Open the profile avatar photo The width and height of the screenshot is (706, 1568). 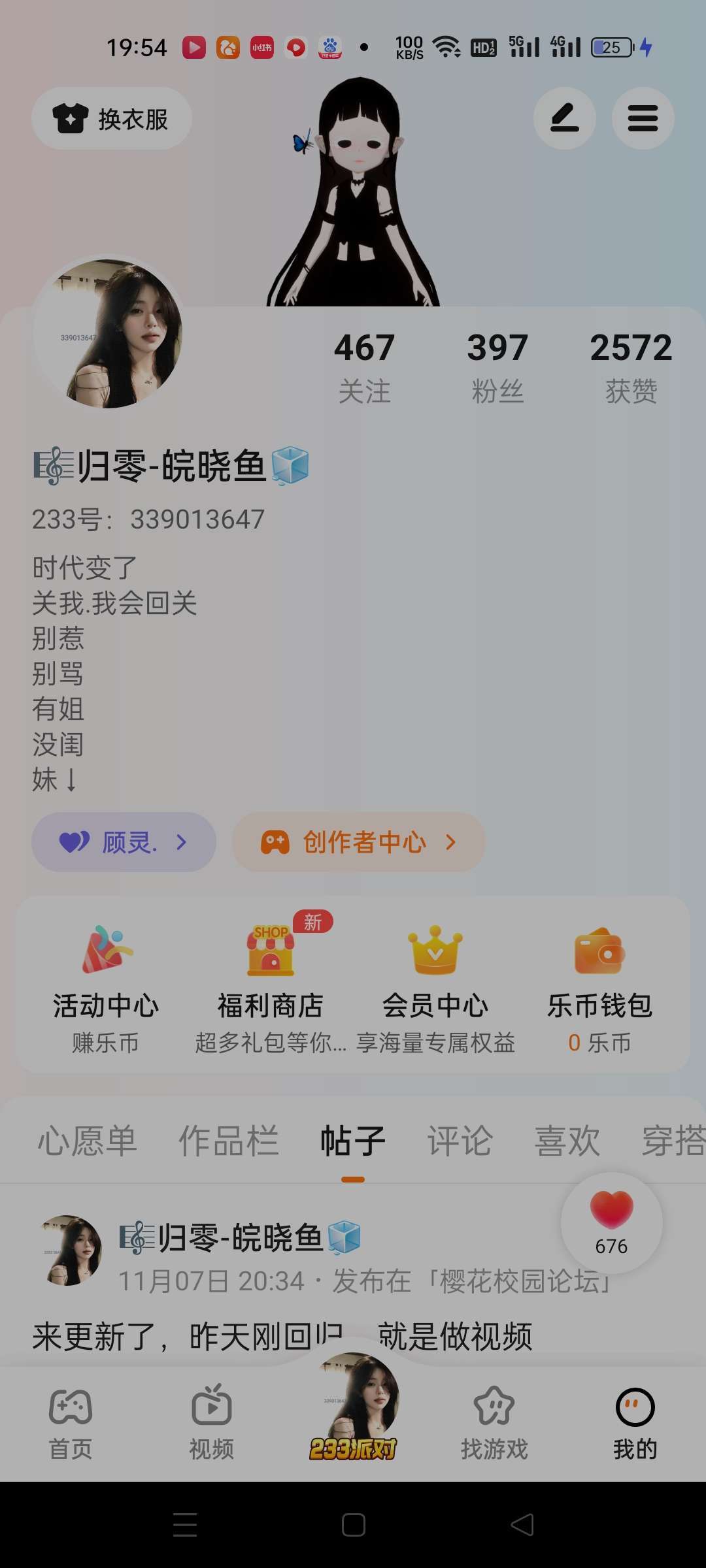click(108, 334)
